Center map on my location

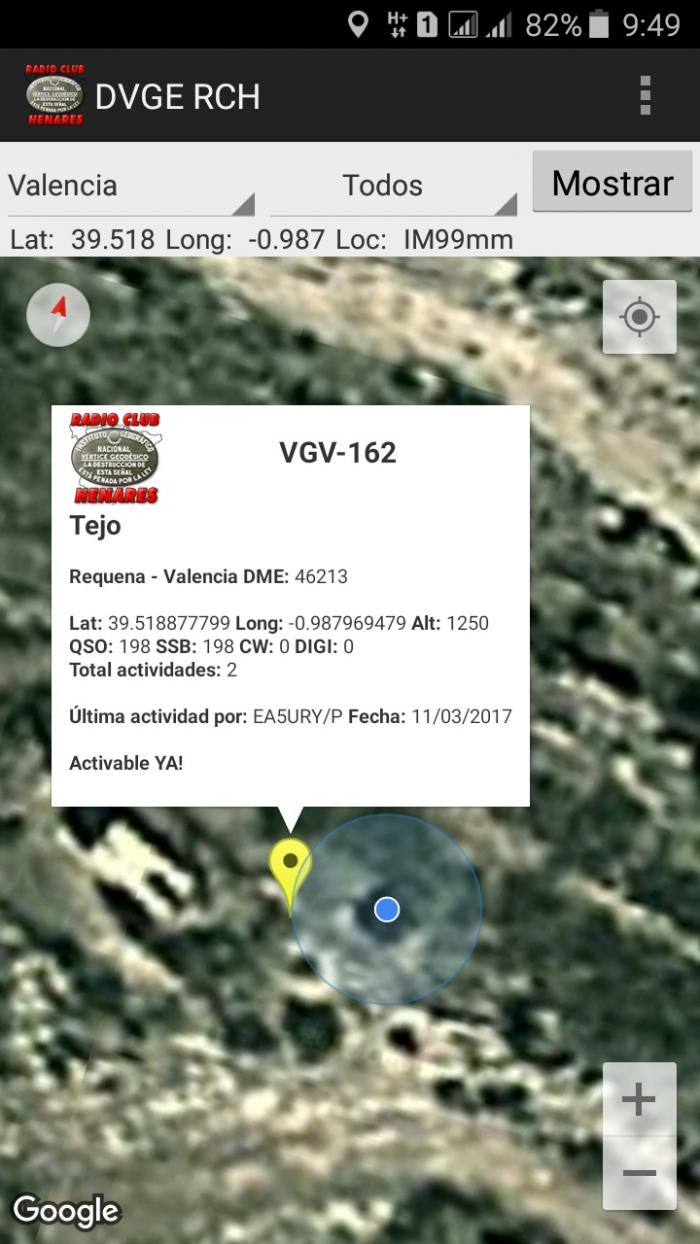pos(639,317)
